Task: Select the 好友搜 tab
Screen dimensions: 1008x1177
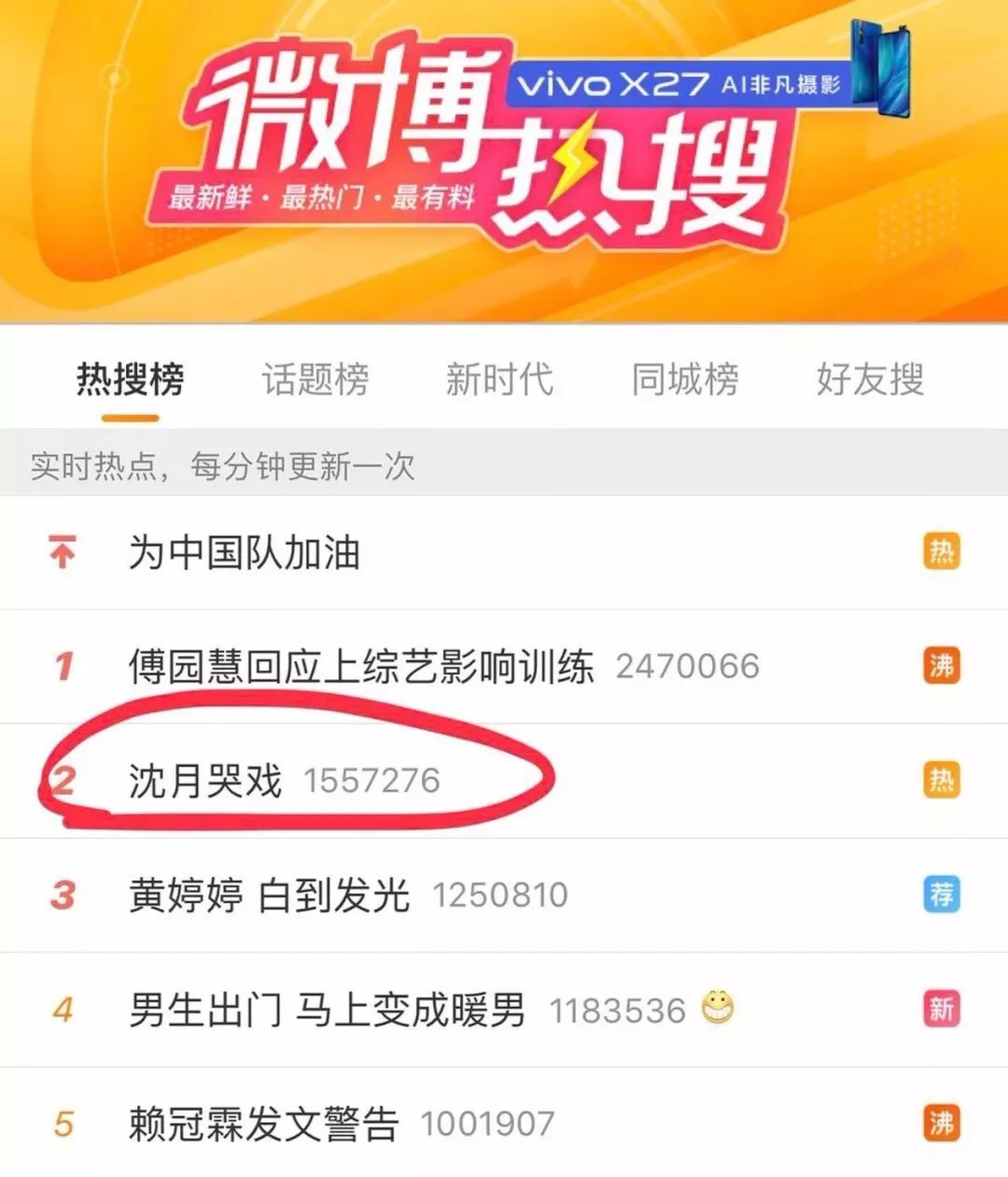Action: coord(870,380)
